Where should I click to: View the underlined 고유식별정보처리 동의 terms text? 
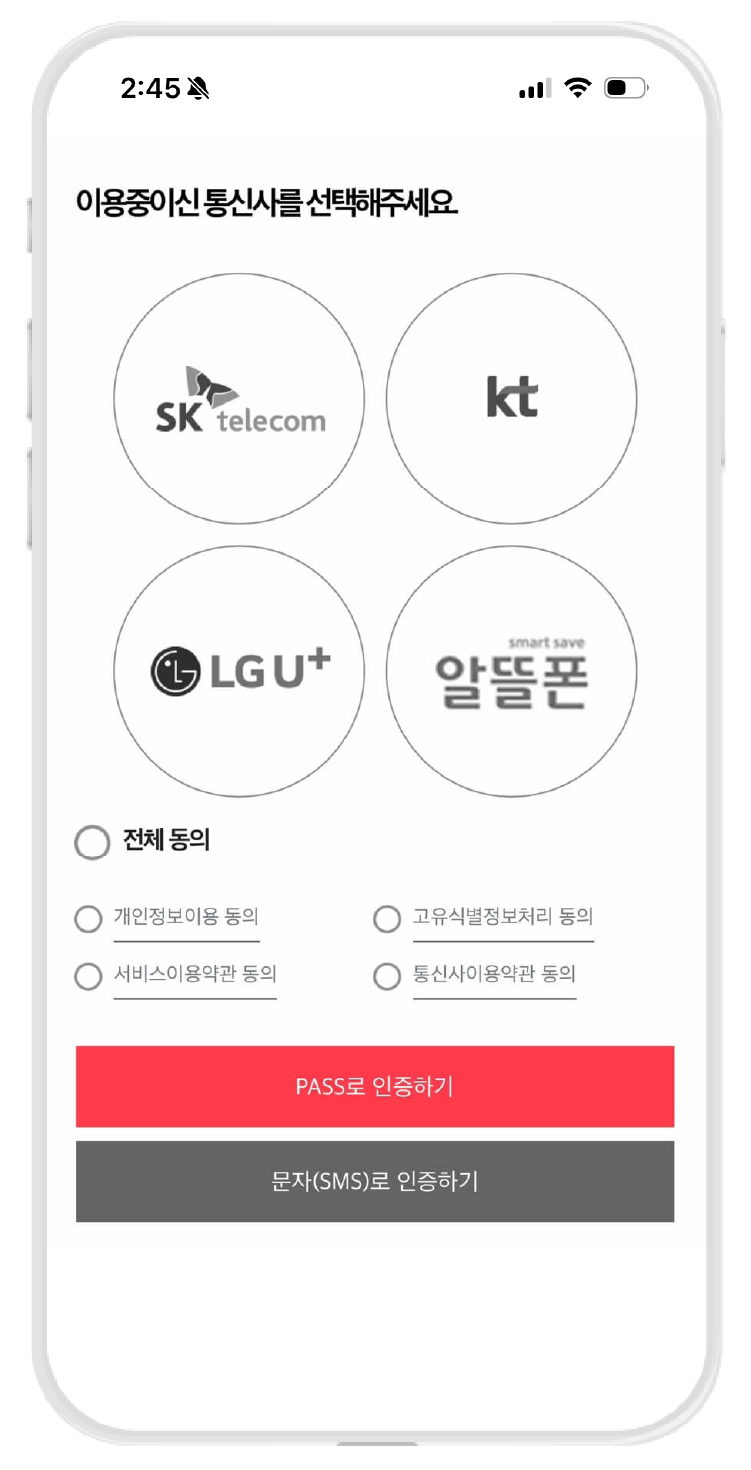coord(503,917)
